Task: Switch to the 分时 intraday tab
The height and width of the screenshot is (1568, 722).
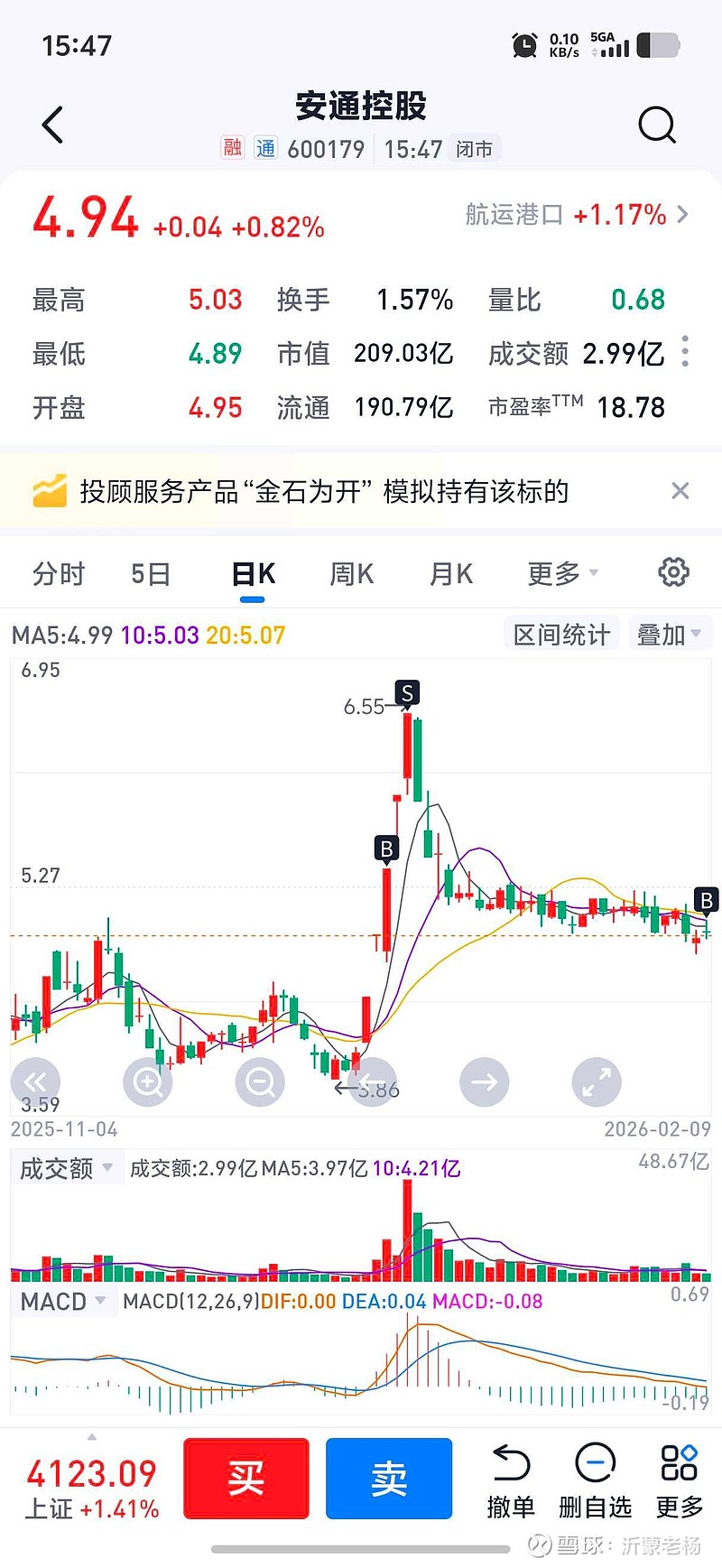Action: (x=58, y=572)
